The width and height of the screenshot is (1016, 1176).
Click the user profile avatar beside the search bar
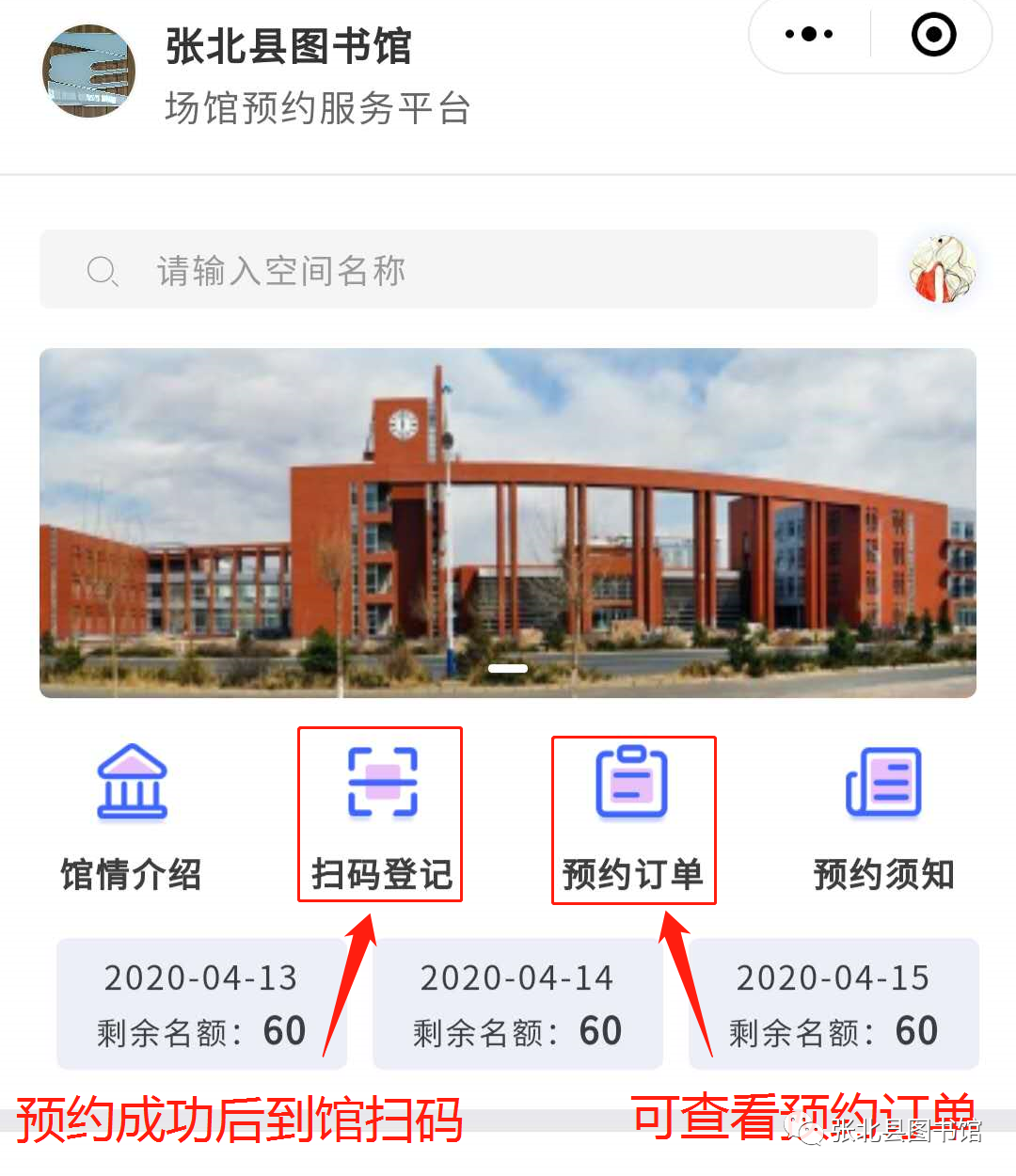(x=941, y=269)
